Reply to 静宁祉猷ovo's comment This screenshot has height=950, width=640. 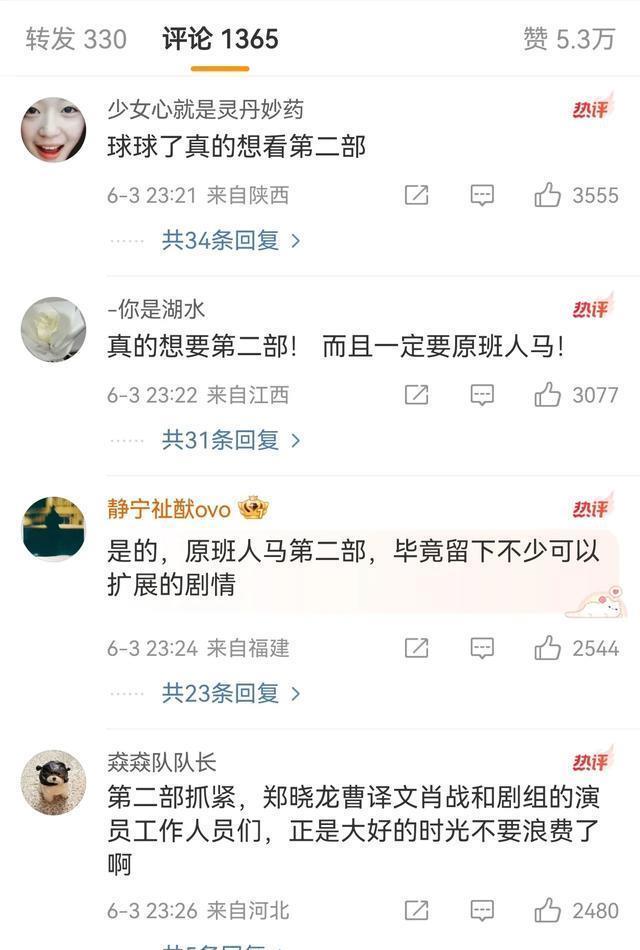point(482,648)
